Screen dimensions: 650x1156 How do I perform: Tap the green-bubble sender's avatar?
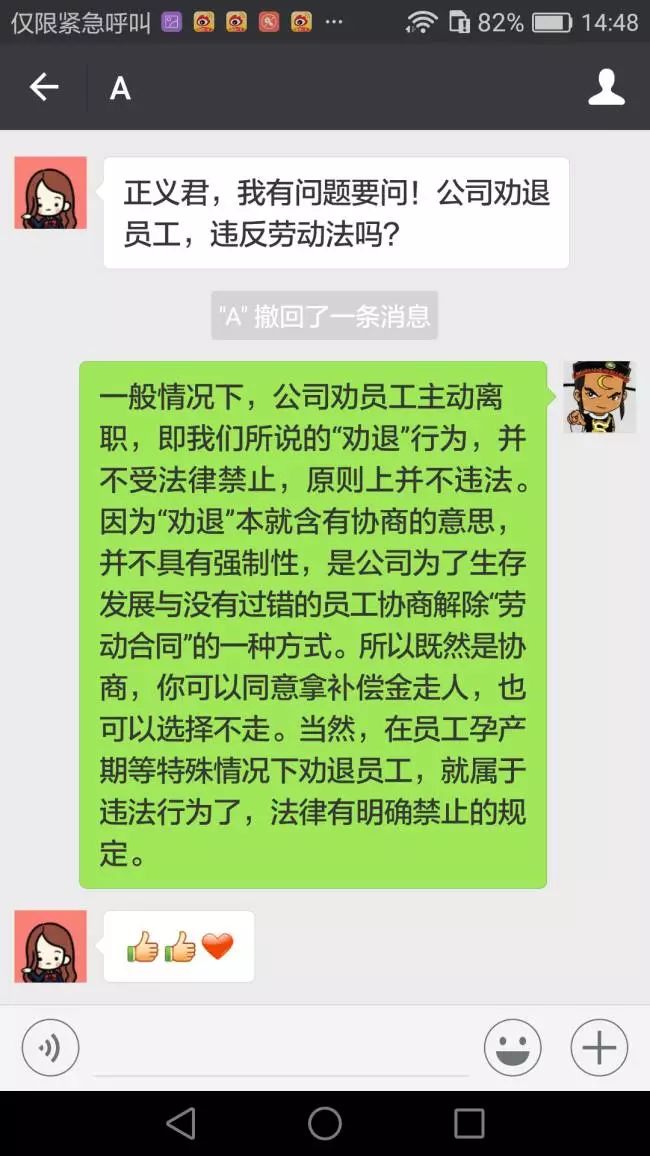pyautogui.click(x=599, y=396)
